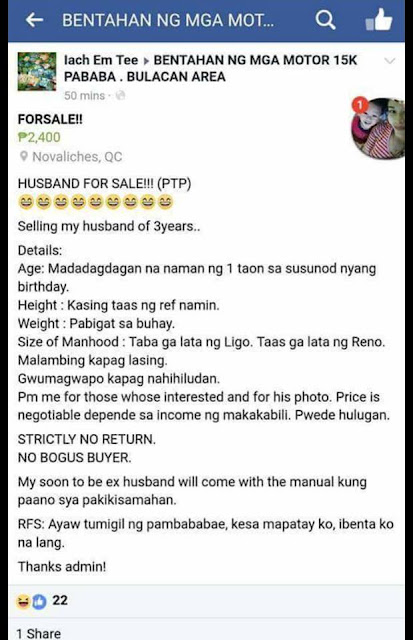Open search in the group
This screenshot has width=413, height=640.
point(325,20)
